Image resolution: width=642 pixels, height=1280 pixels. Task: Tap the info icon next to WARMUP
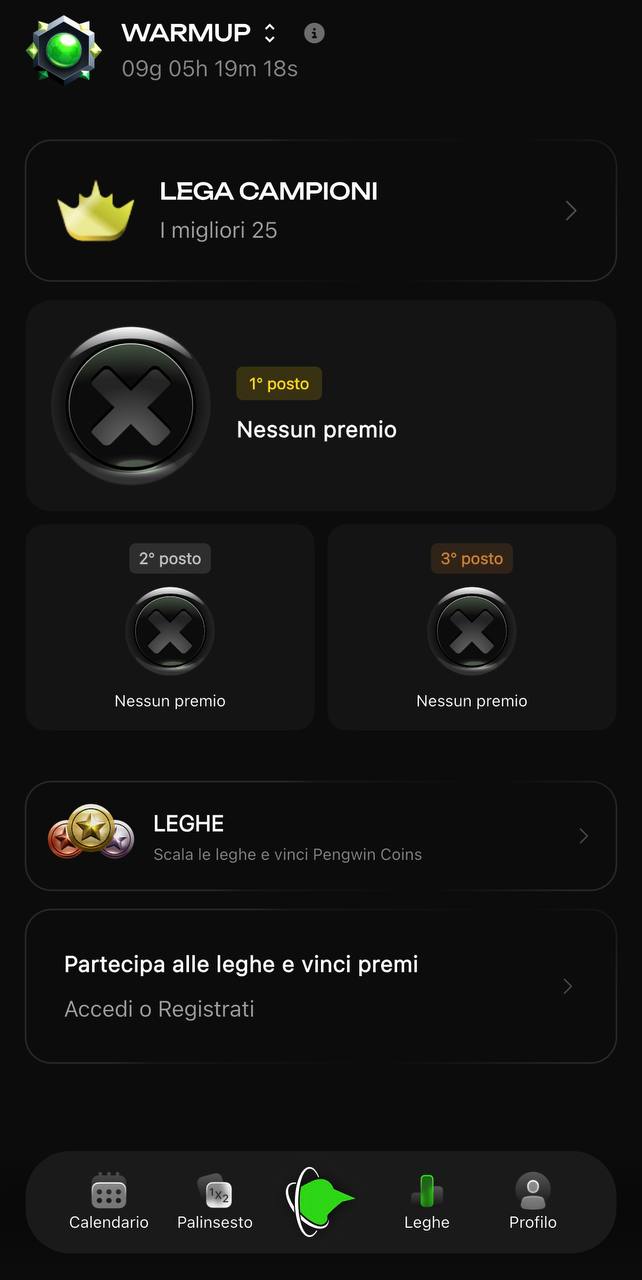314,33
